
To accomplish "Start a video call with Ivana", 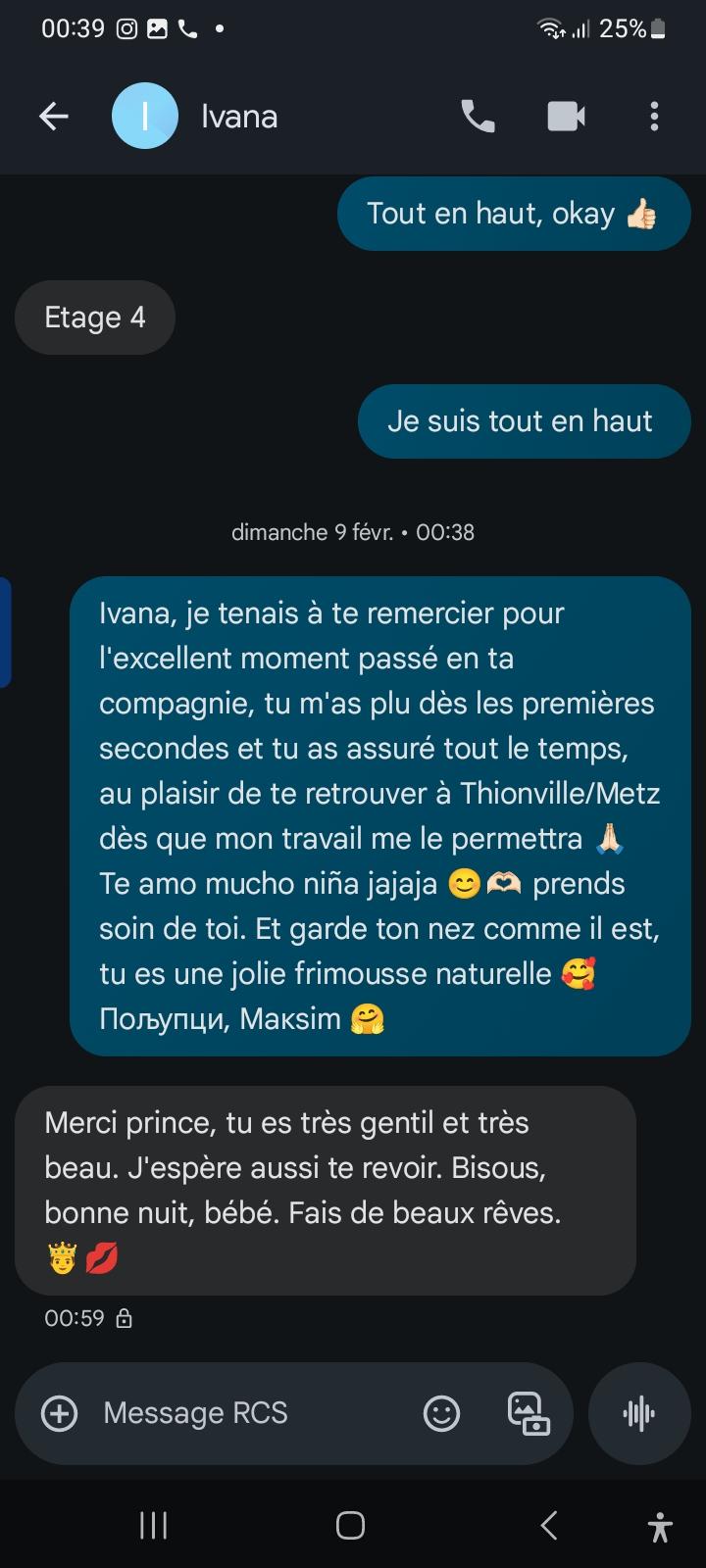I will click(x=566, y=117).
